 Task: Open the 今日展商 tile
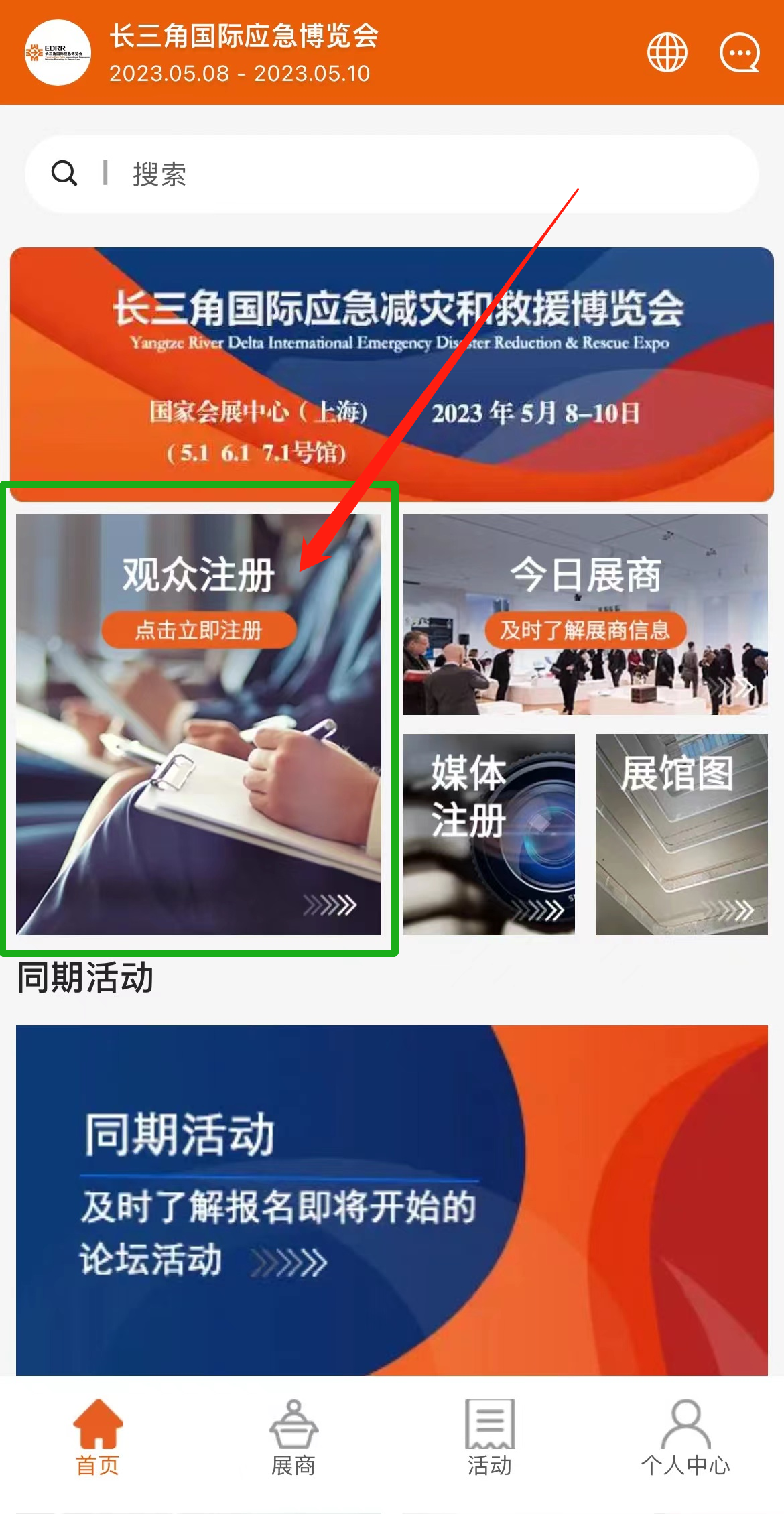(585, 614)
